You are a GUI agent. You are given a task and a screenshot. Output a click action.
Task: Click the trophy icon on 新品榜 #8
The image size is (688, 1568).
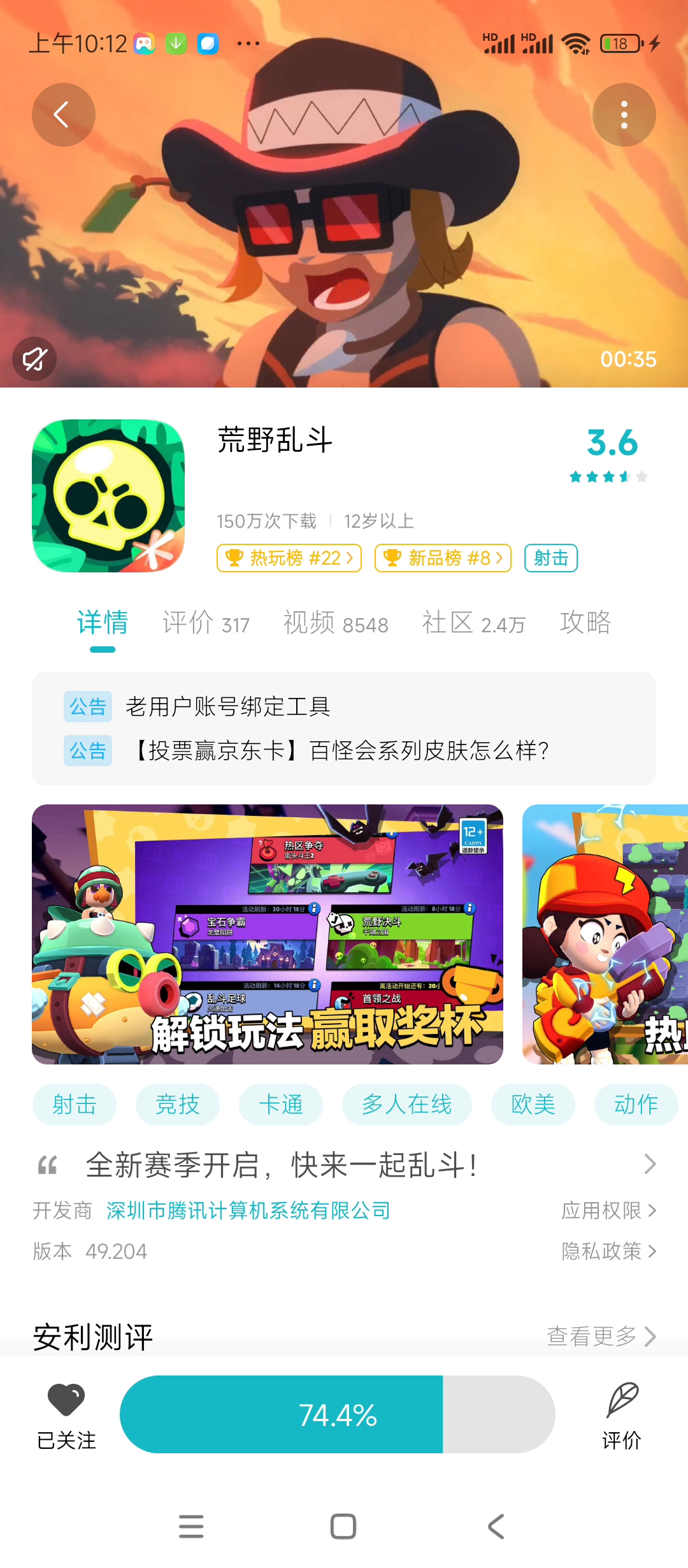392,558
